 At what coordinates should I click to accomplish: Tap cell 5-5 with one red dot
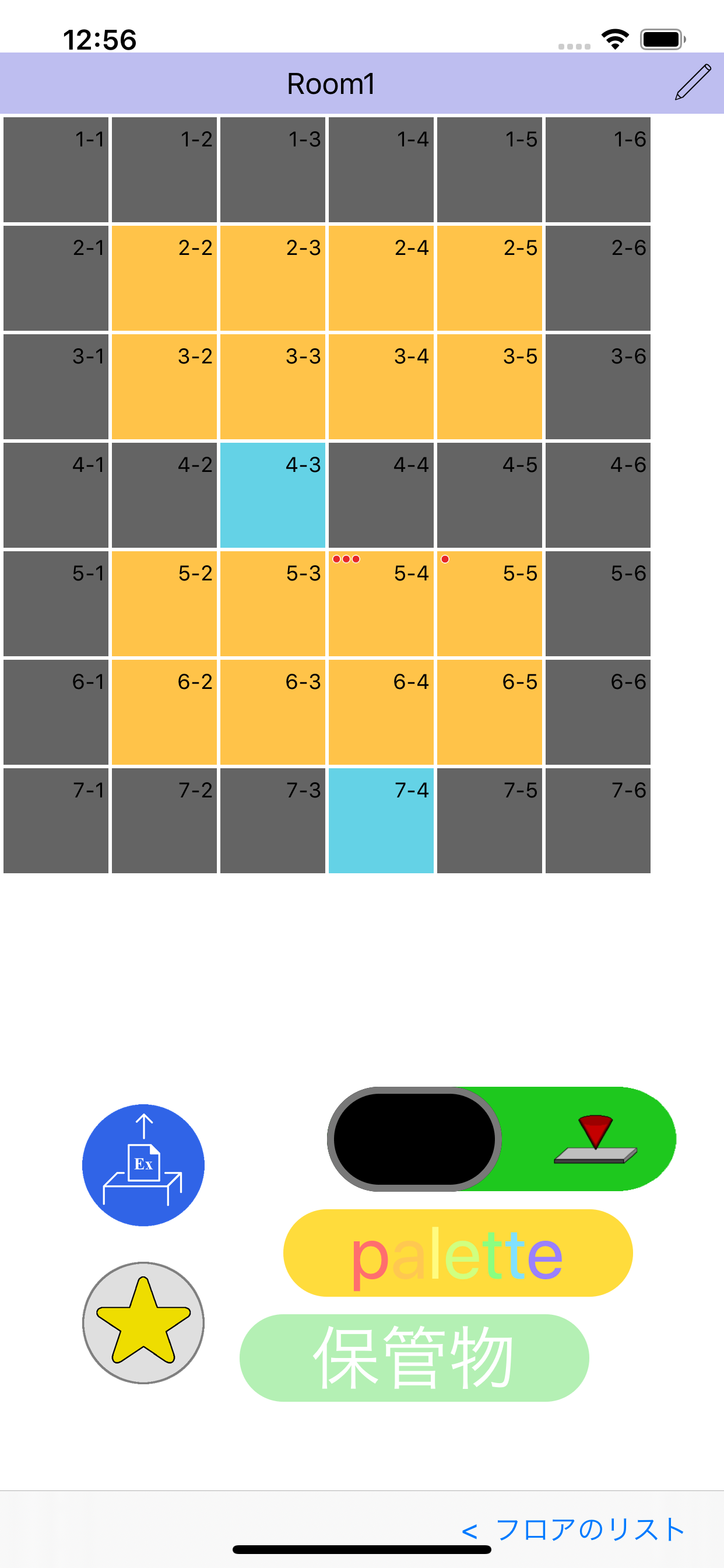(489, 603)
